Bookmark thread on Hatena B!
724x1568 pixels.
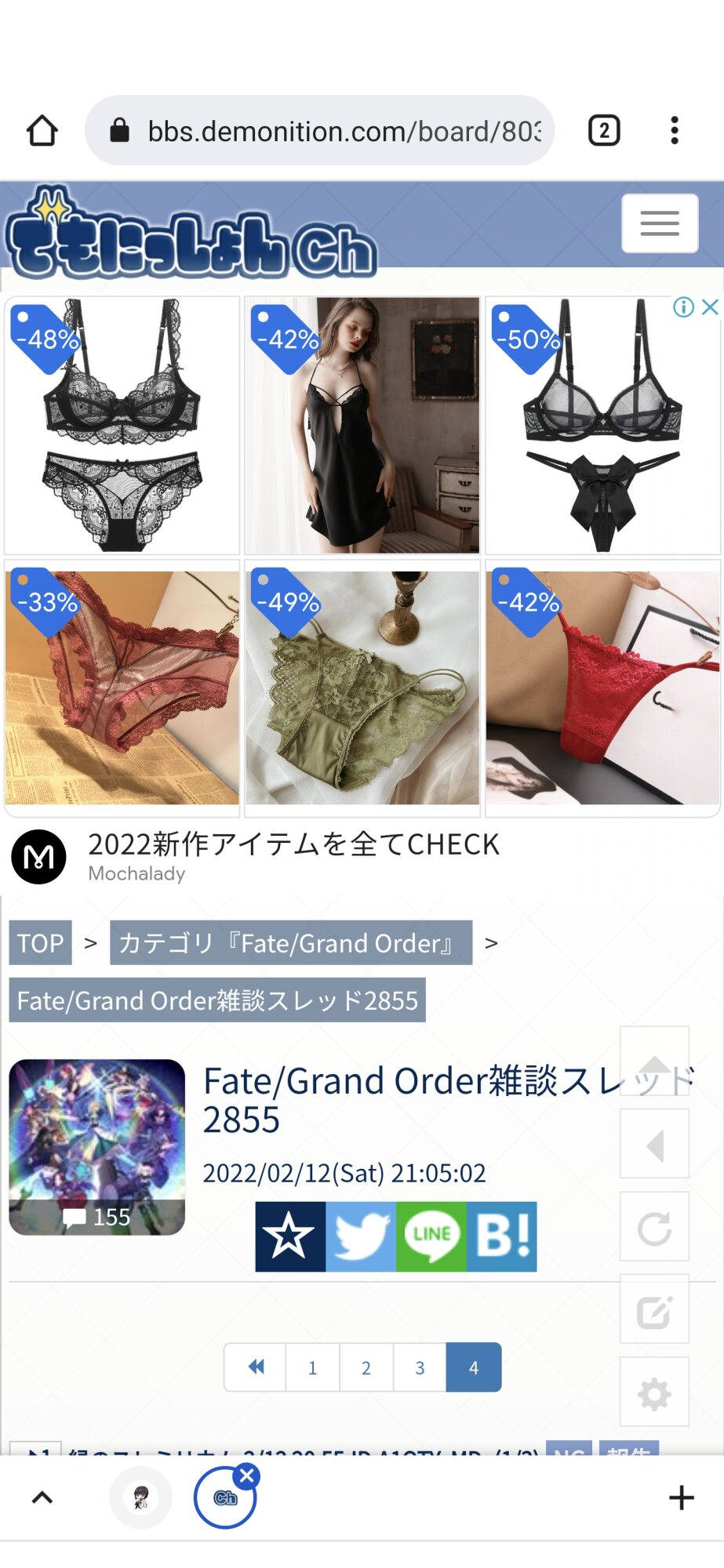click(x=502, y=1236)
